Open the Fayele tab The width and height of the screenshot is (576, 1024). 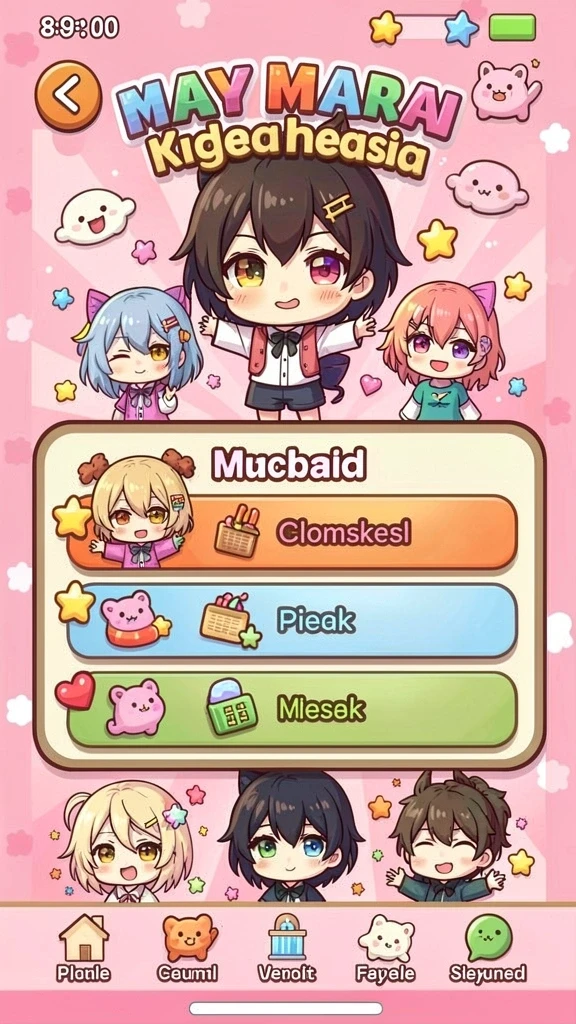tap(385, 949)
